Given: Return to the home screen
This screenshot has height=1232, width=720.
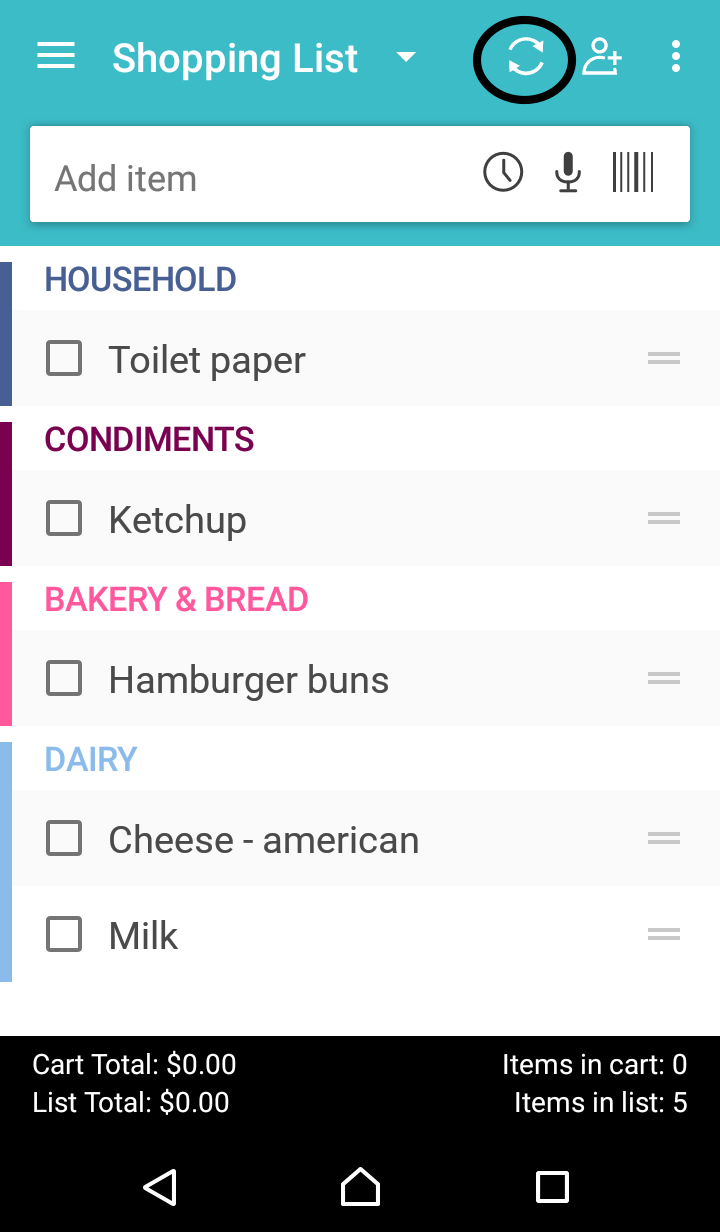Looking at the screenshot, I should click(360, 1187).
